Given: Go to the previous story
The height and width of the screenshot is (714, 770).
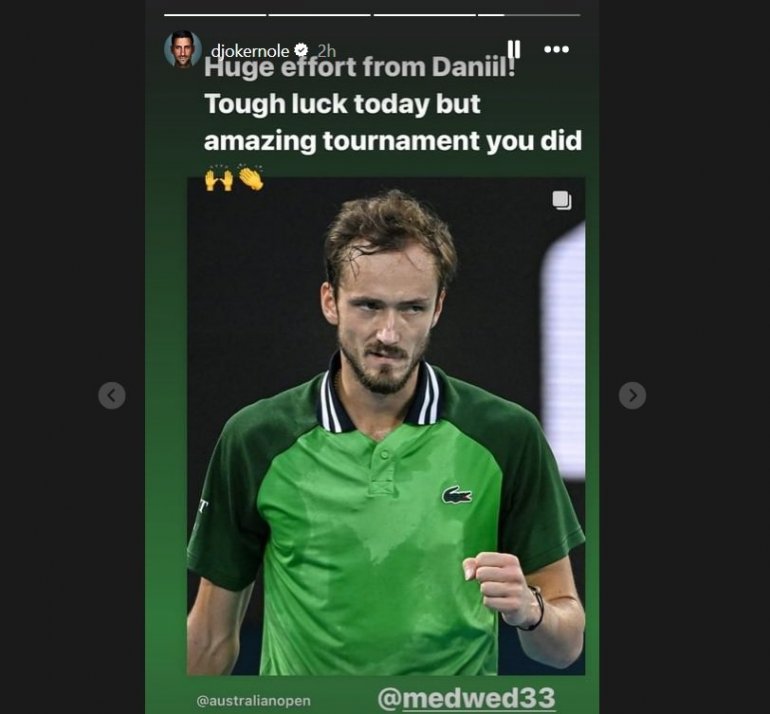Looking at the screenshot, I should pos(112,395).
